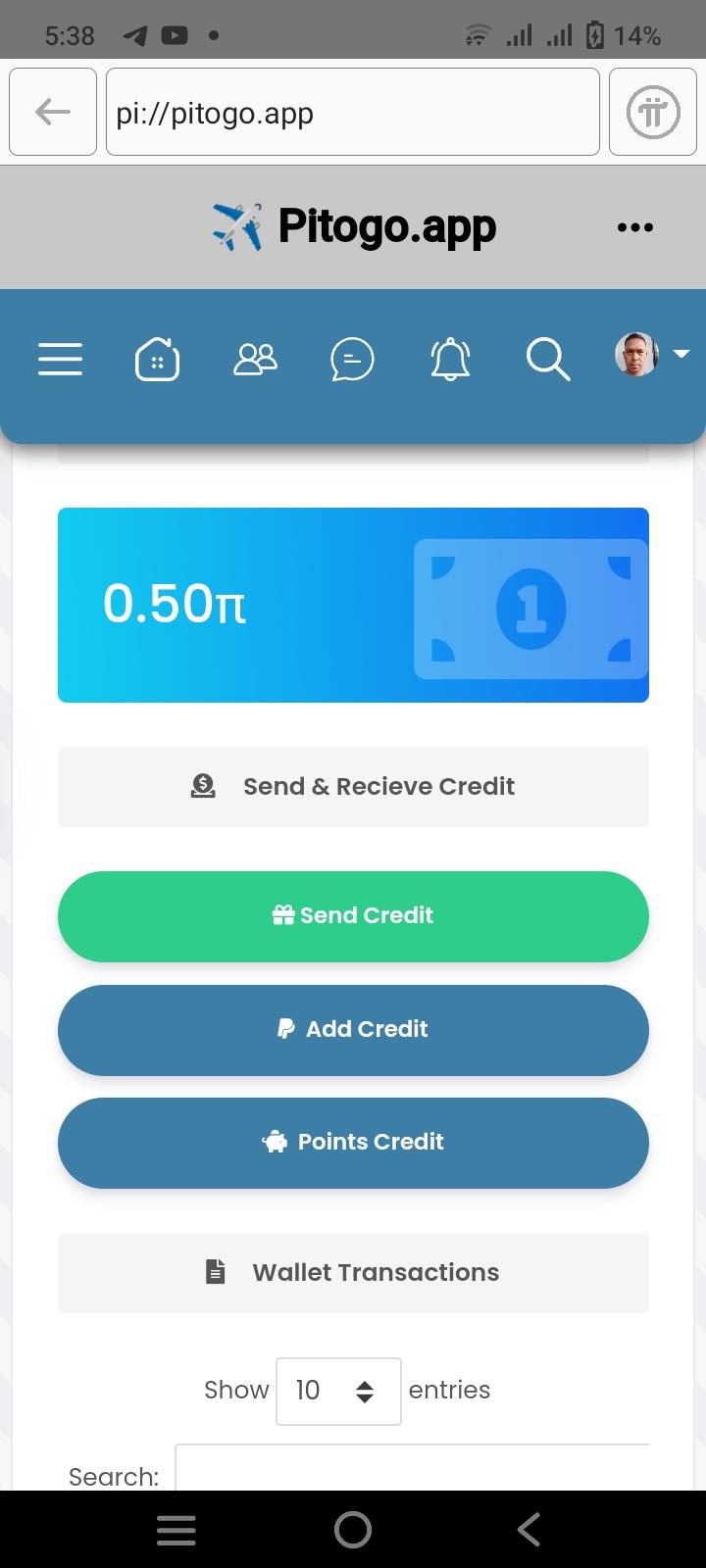Change the Show entries count dropdown
The height and width of the screenshot is (1568, 706).
coord(338,1391)
